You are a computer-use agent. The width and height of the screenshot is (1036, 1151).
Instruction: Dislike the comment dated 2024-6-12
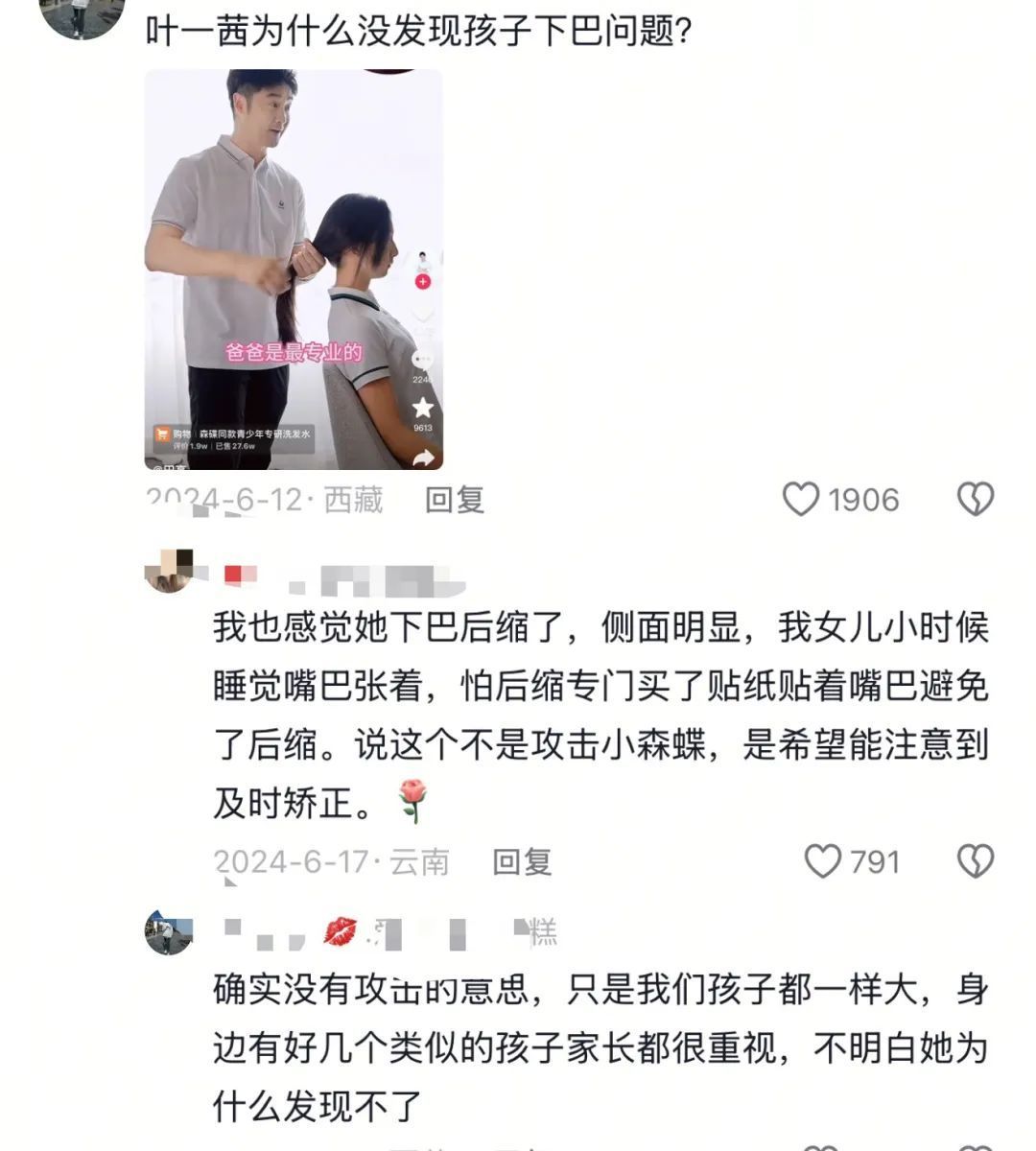click(976, 500)
